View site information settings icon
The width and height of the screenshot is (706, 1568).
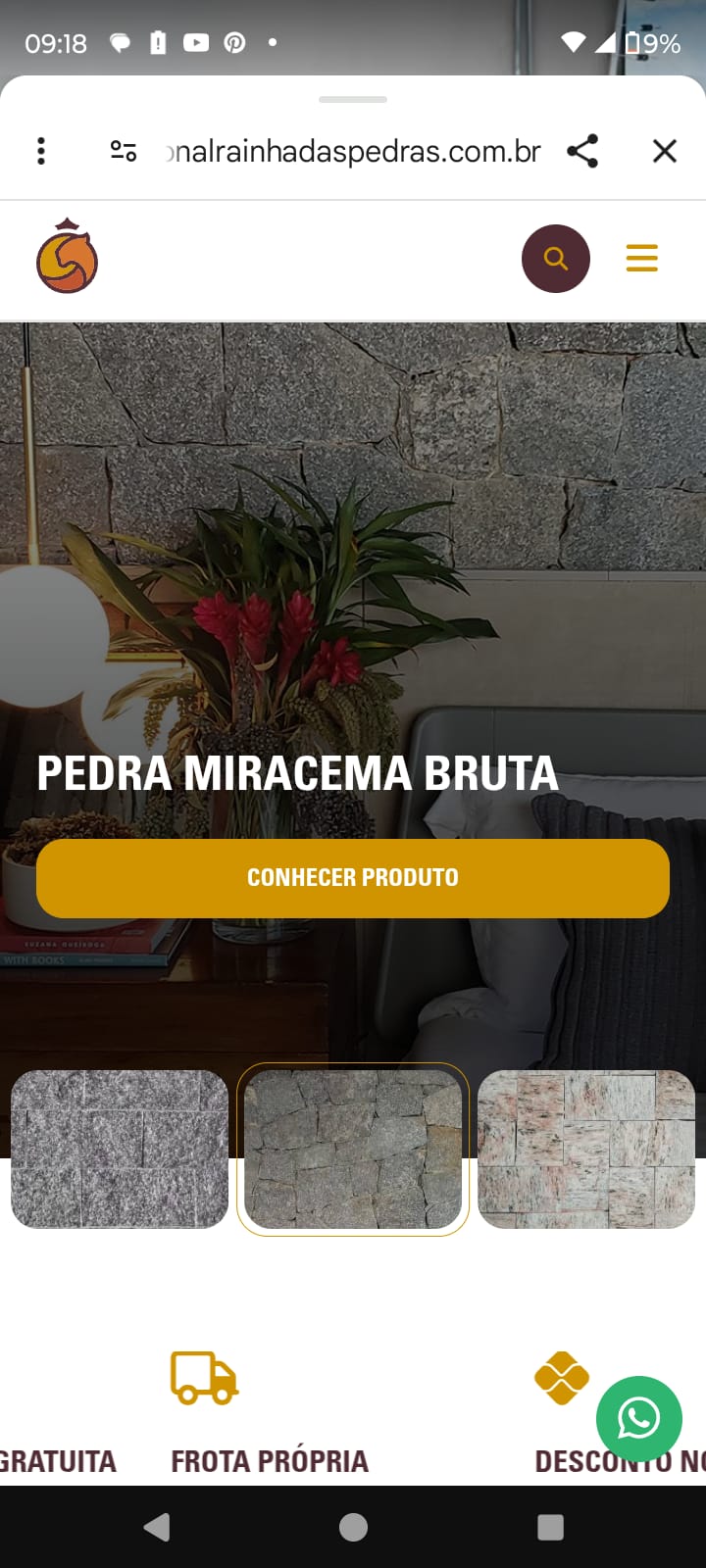pyautogui.click(x=124, y=151)
